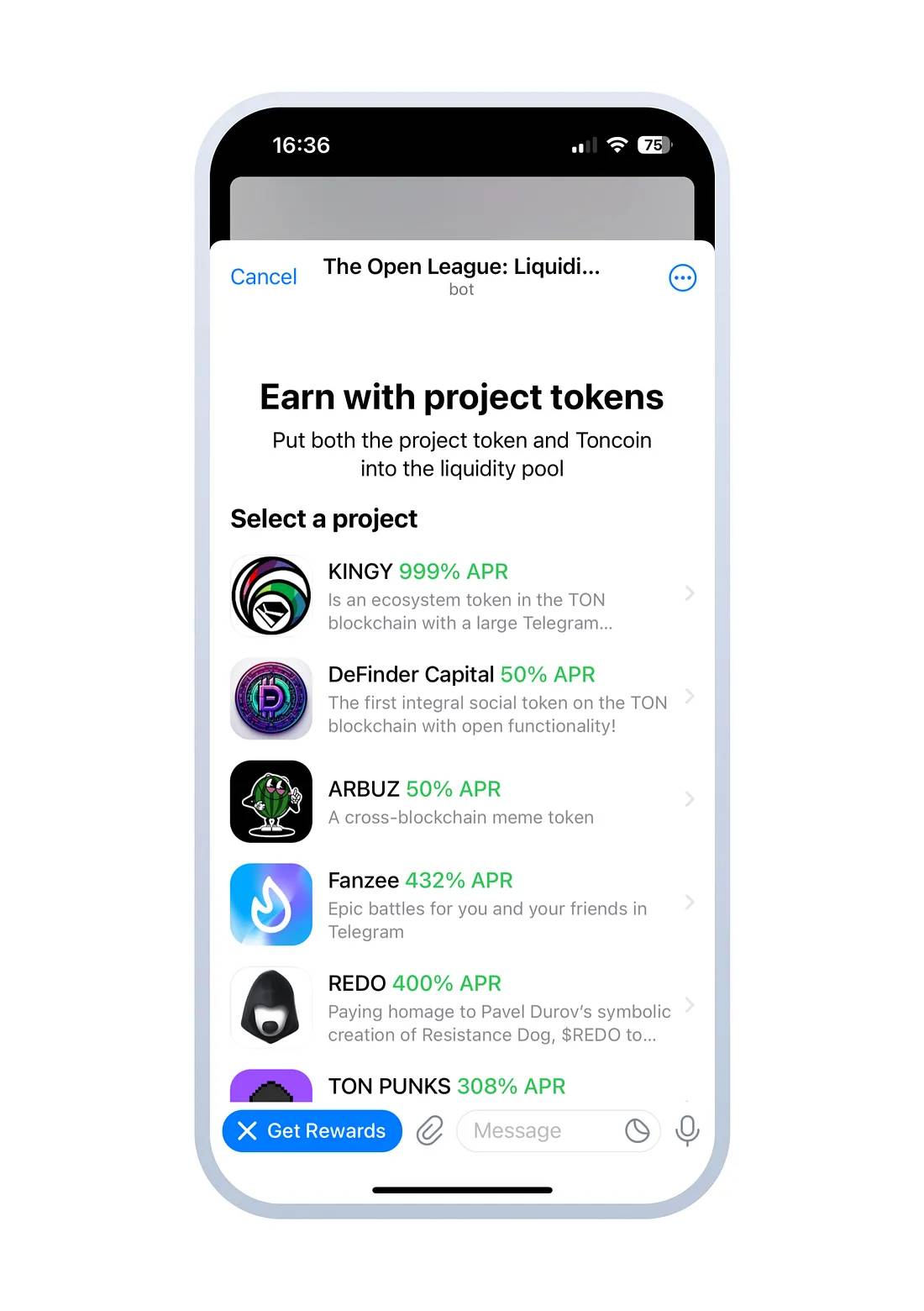Image resolution: width=924 pixels, height=1311 pixels.
Task: Record a voice message with microphone
Action: (687, 1130)
